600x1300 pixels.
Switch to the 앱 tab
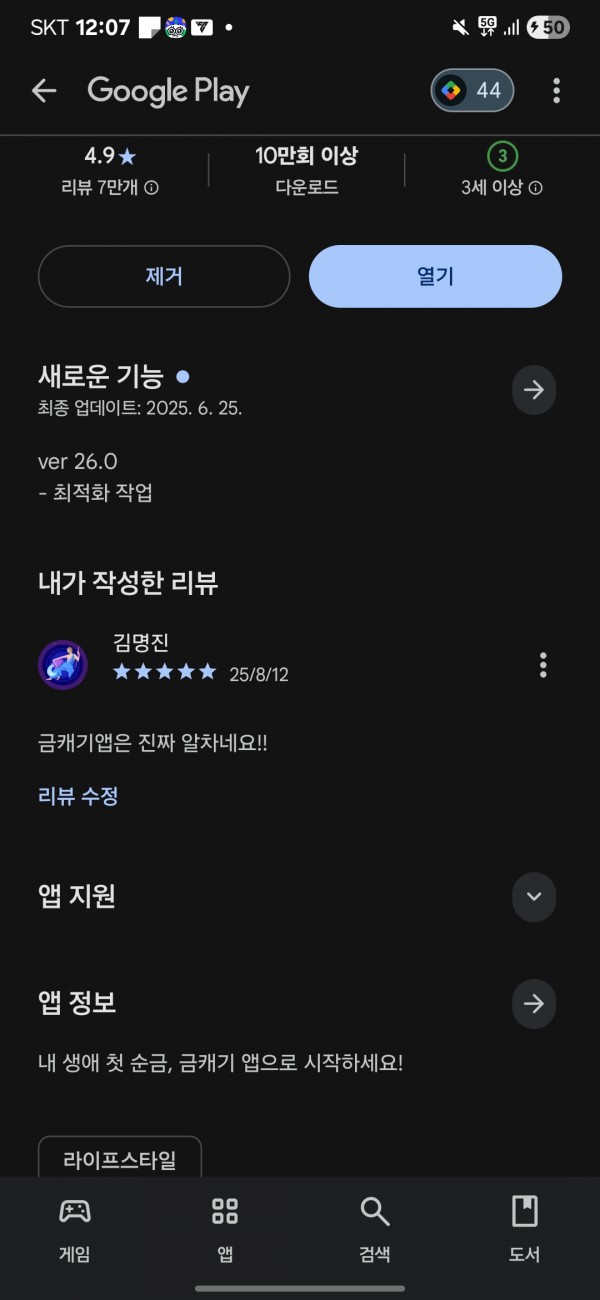(225, 1229)
